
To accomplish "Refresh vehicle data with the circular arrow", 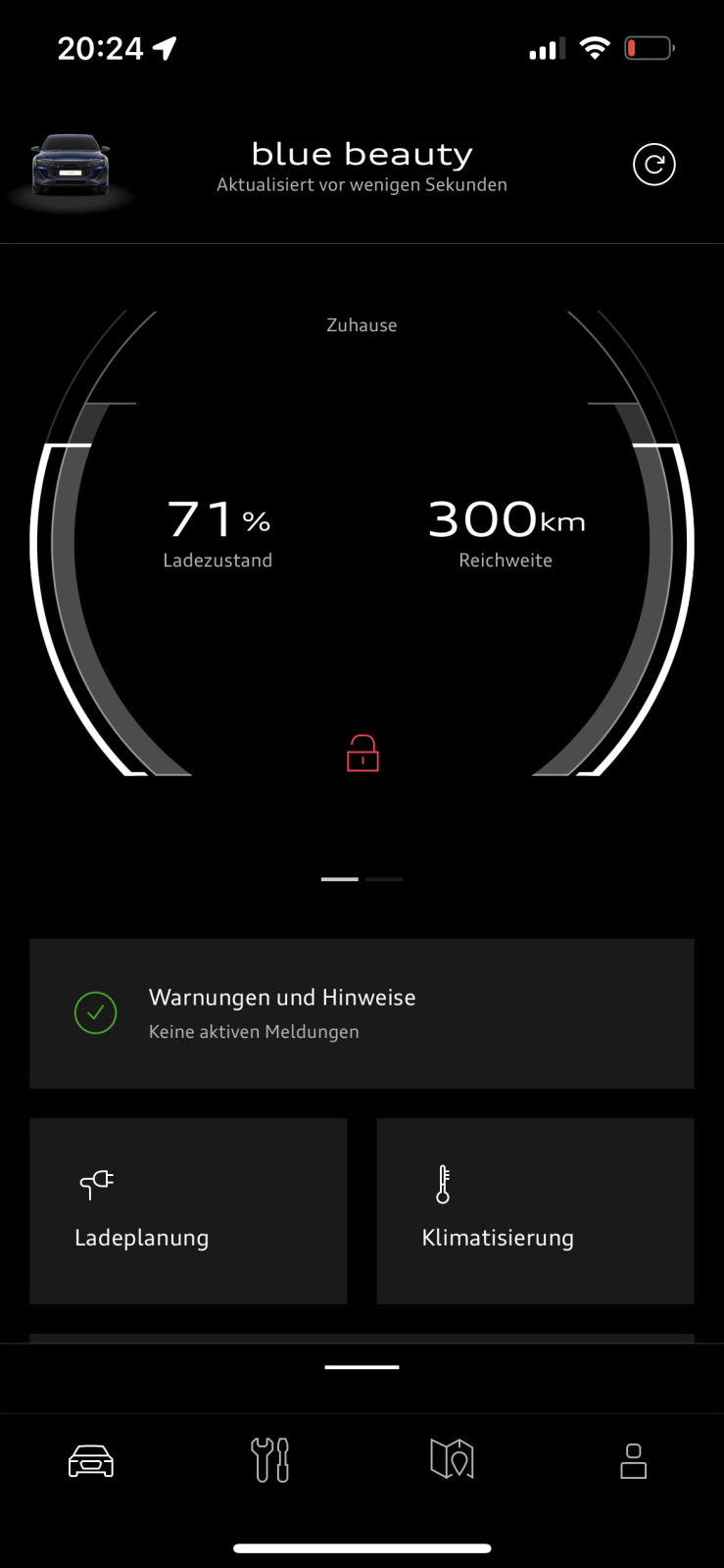I will [654, 165].
